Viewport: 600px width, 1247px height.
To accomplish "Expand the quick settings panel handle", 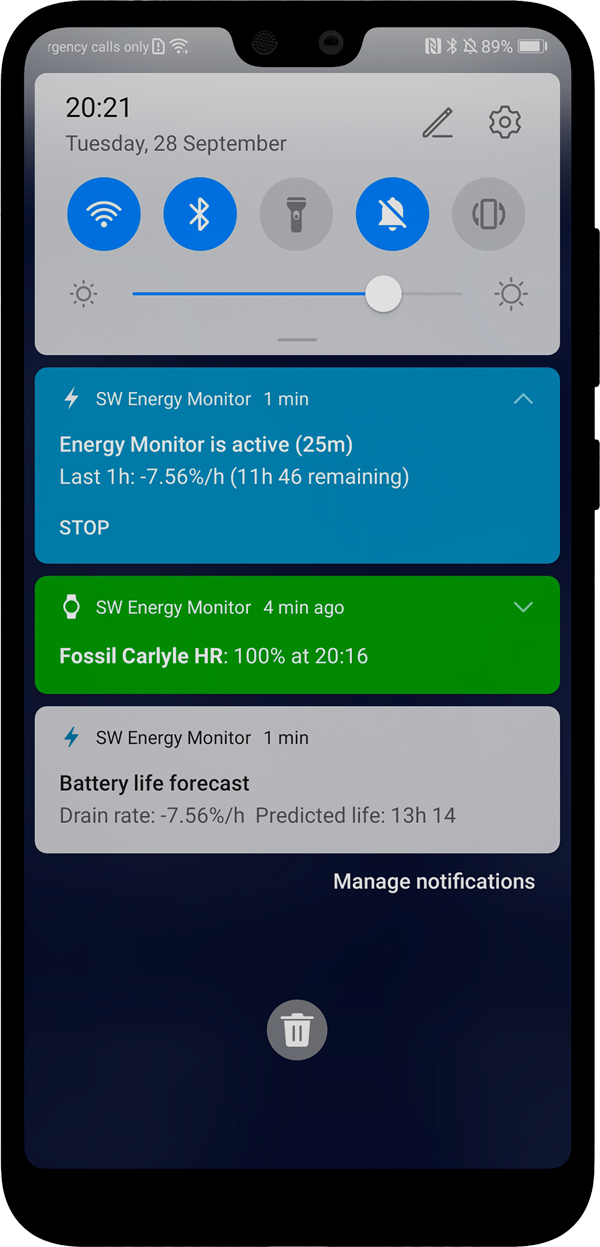I will (x=297, y=340).
